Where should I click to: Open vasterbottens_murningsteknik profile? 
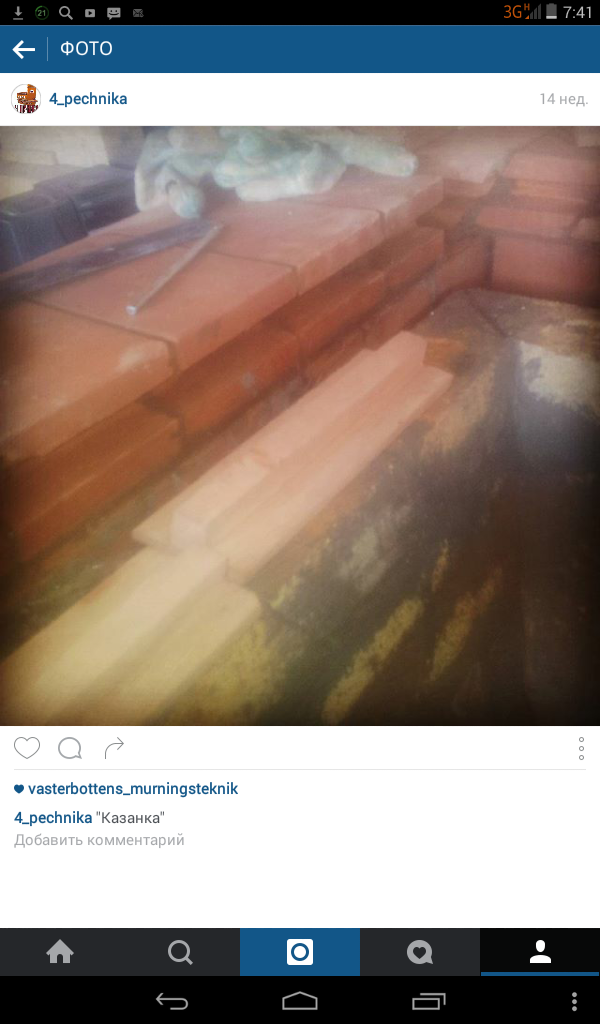[133, 789]
